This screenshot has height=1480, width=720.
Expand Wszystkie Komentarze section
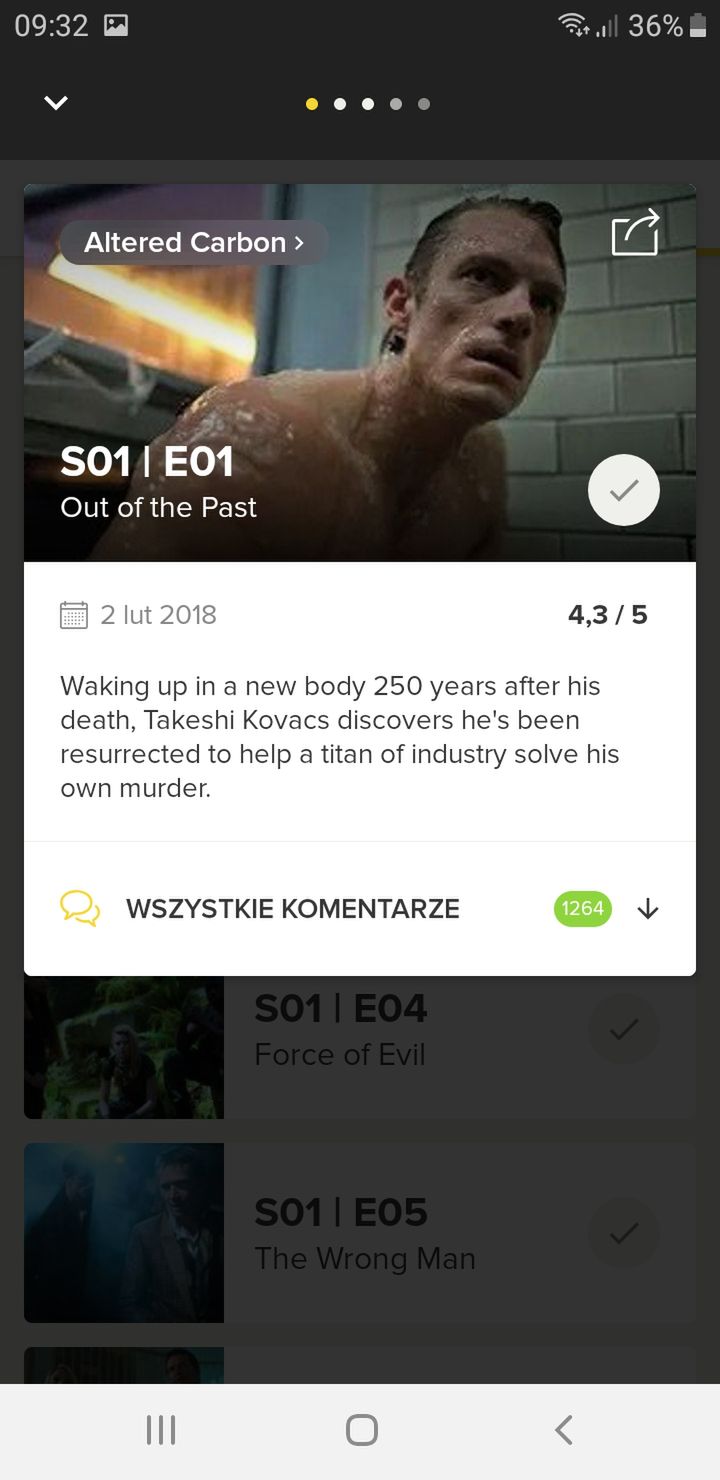(x=360, y=908)
